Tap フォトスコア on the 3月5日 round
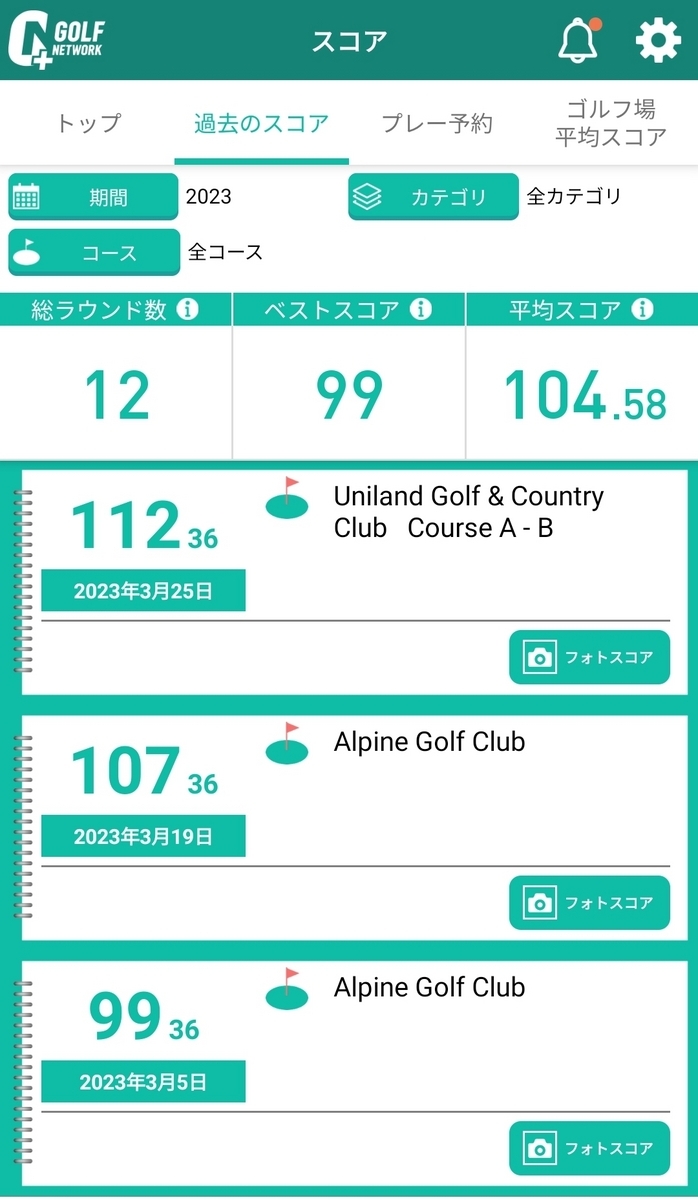Screen dimensions: 698x1200 click(589, 1148)
